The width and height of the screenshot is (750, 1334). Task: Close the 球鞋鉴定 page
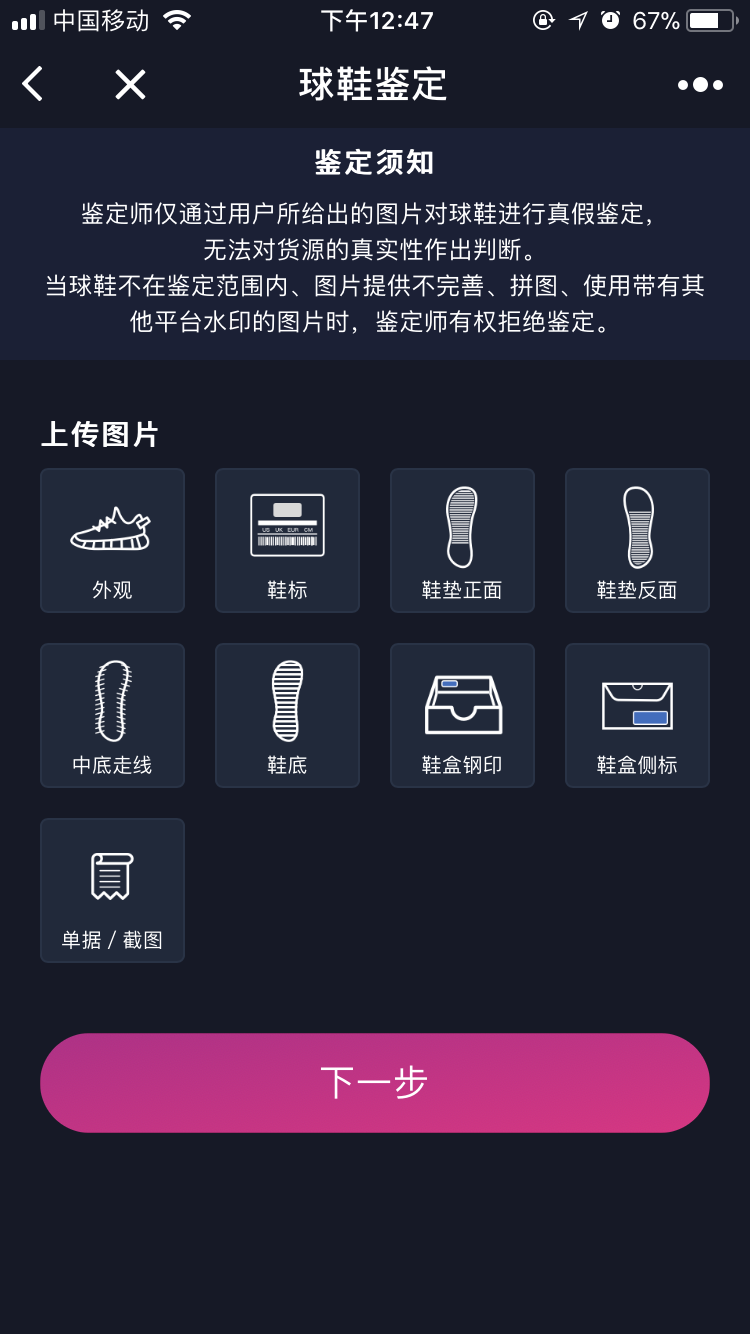click(x=130, y=84)
